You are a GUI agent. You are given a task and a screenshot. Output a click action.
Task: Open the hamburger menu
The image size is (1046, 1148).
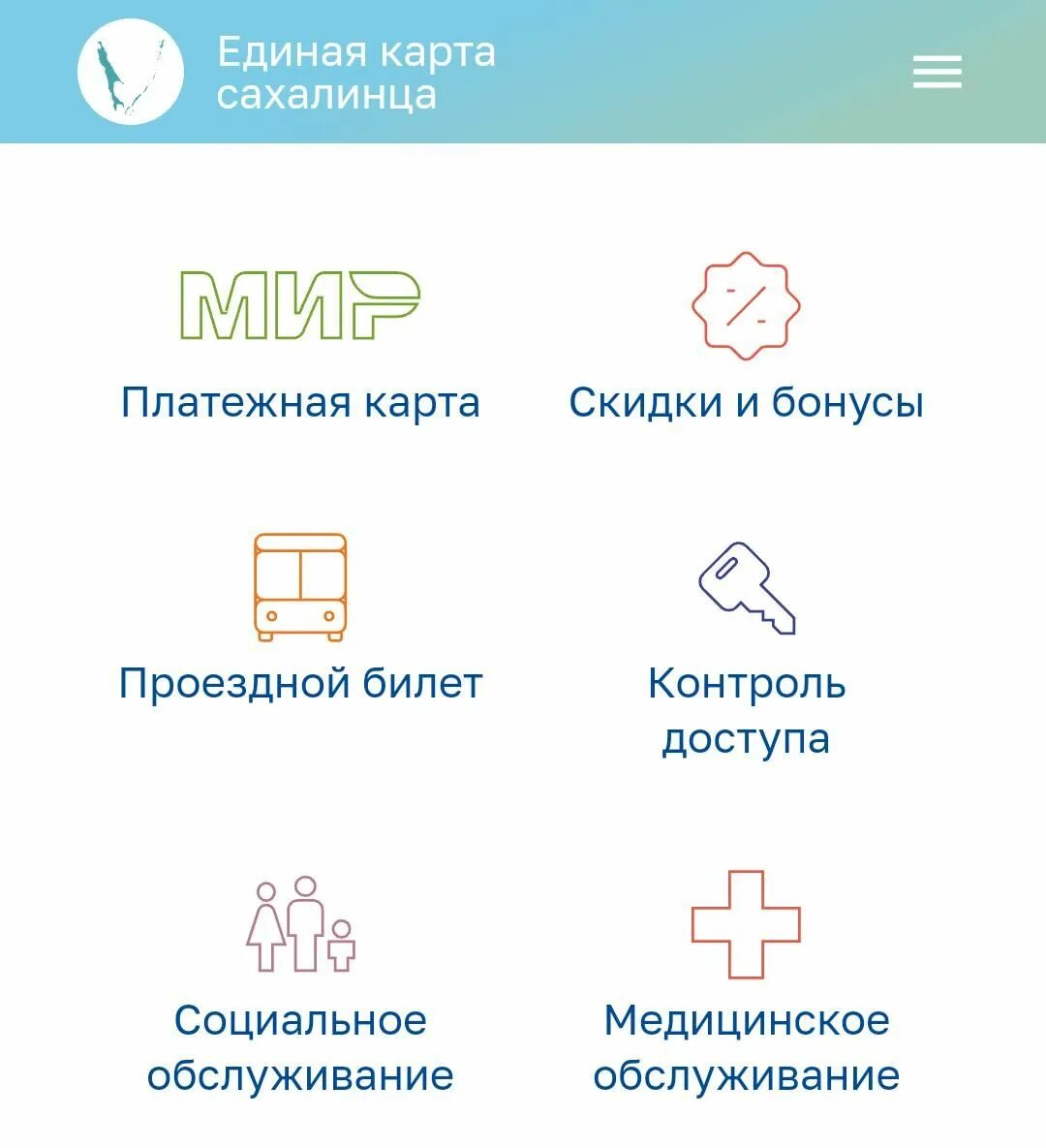click(x=937, y=72)
